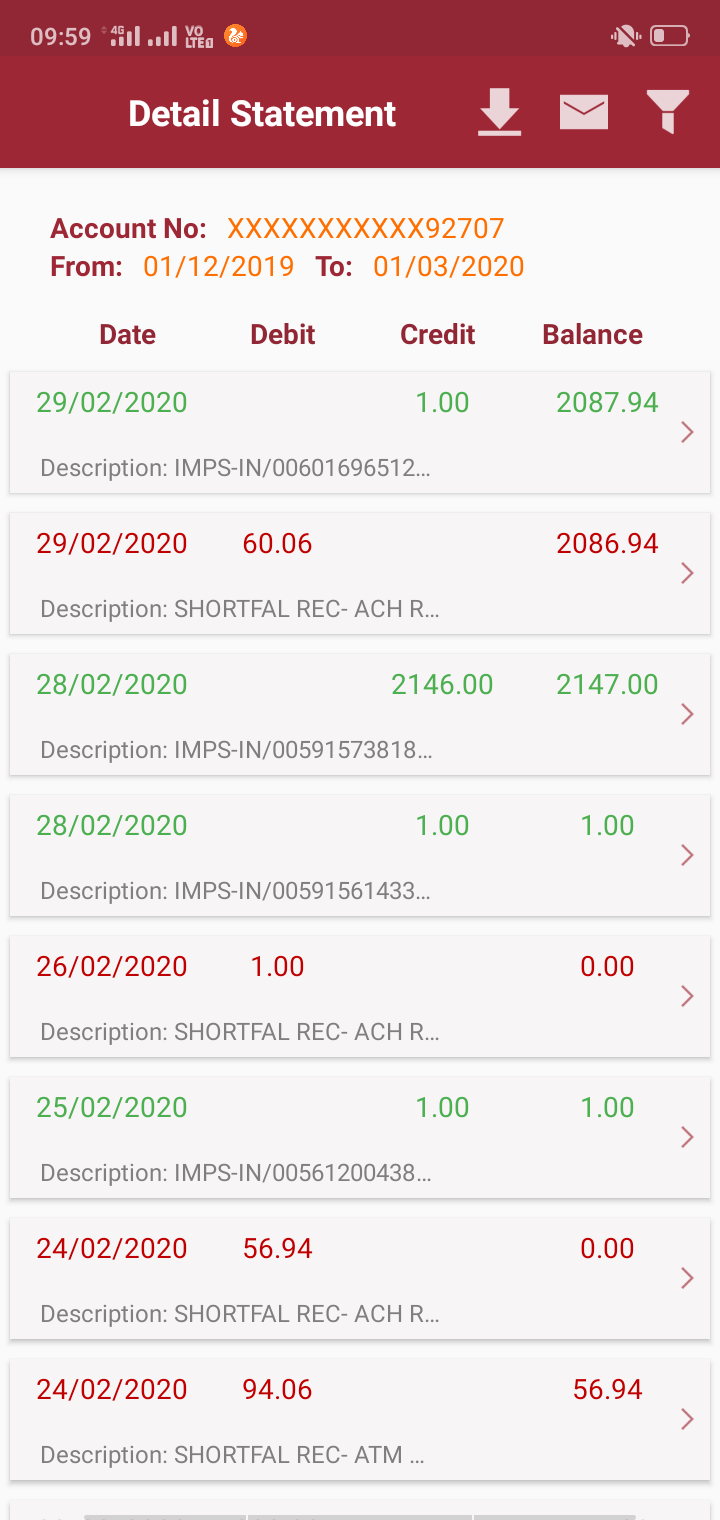Screen dimensions: 720x1520
Task: Download the detail statement
Action: [499, 112]
